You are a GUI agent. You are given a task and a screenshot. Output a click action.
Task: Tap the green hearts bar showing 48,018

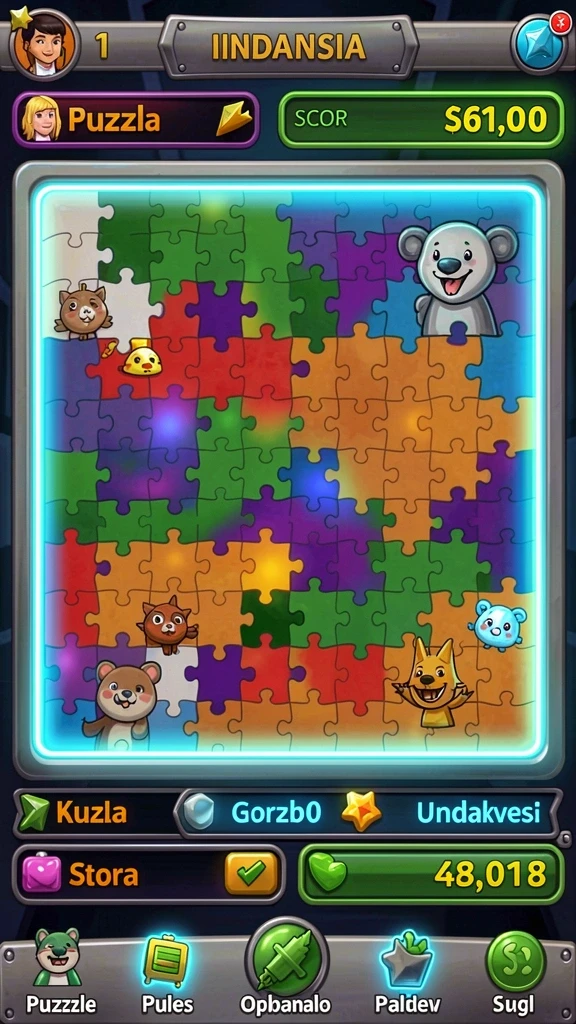point(431,874)
